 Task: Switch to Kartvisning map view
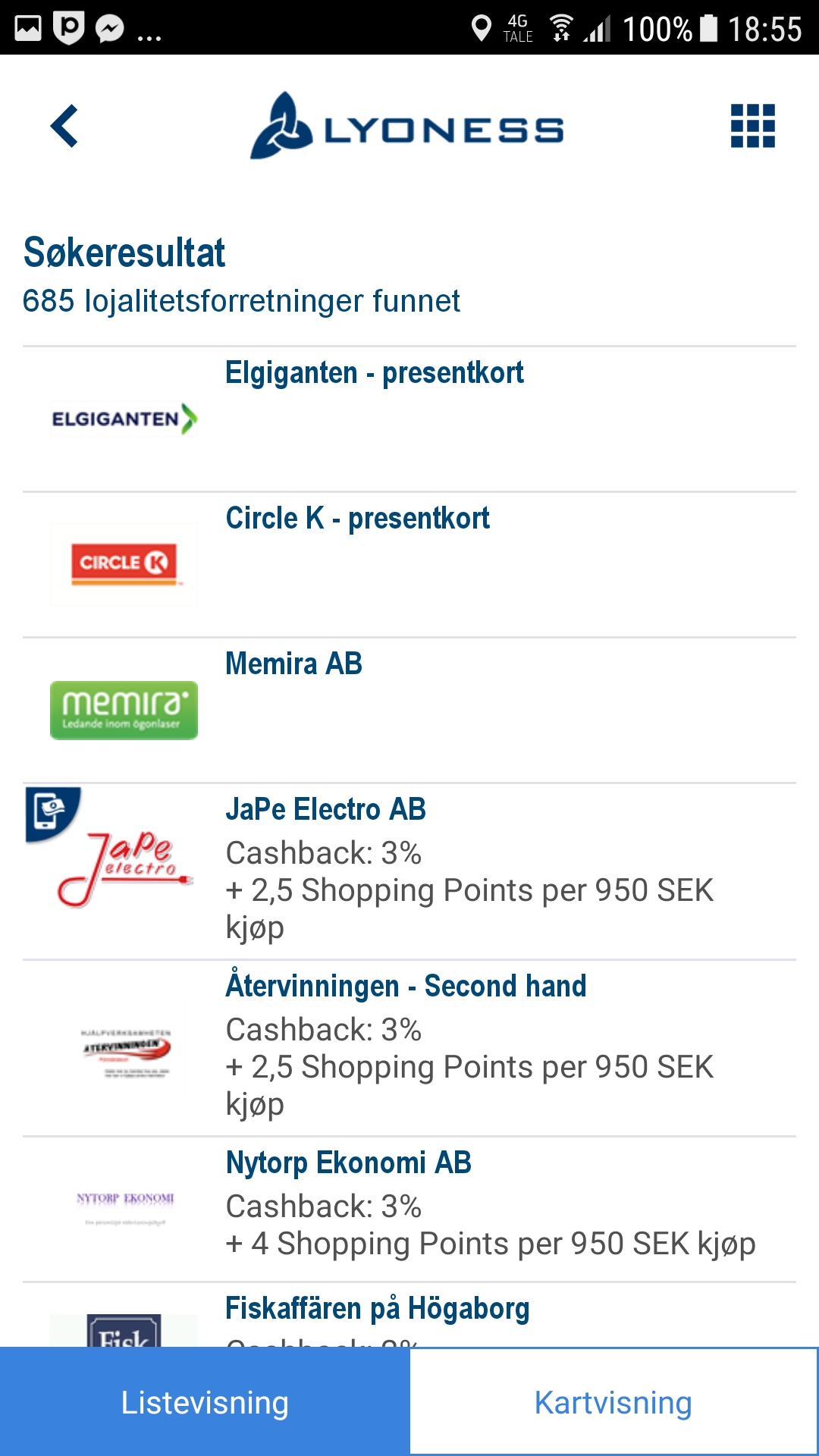[613, 1402]
